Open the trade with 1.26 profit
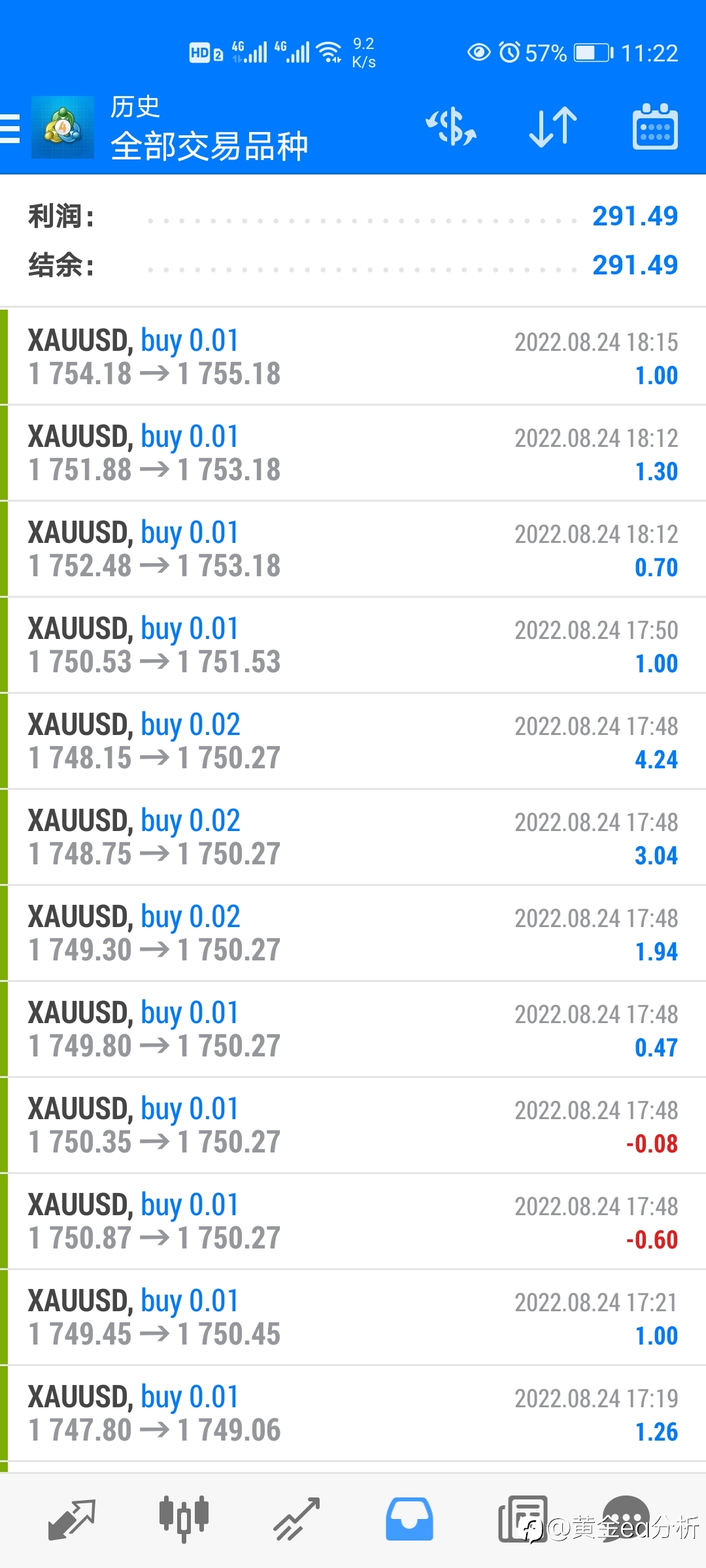706x1568 pixels. [353, 1413]
